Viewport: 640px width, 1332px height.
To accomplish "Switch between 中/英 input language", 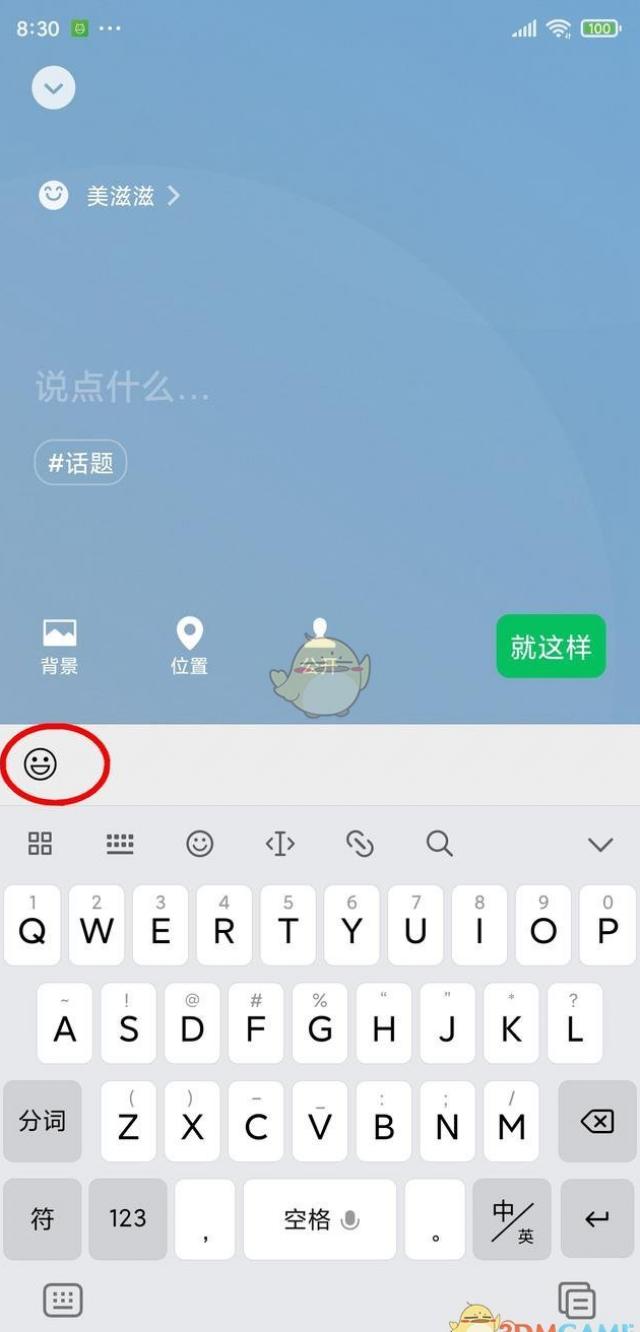I will pyautogui.click(x=513, y=1219).
